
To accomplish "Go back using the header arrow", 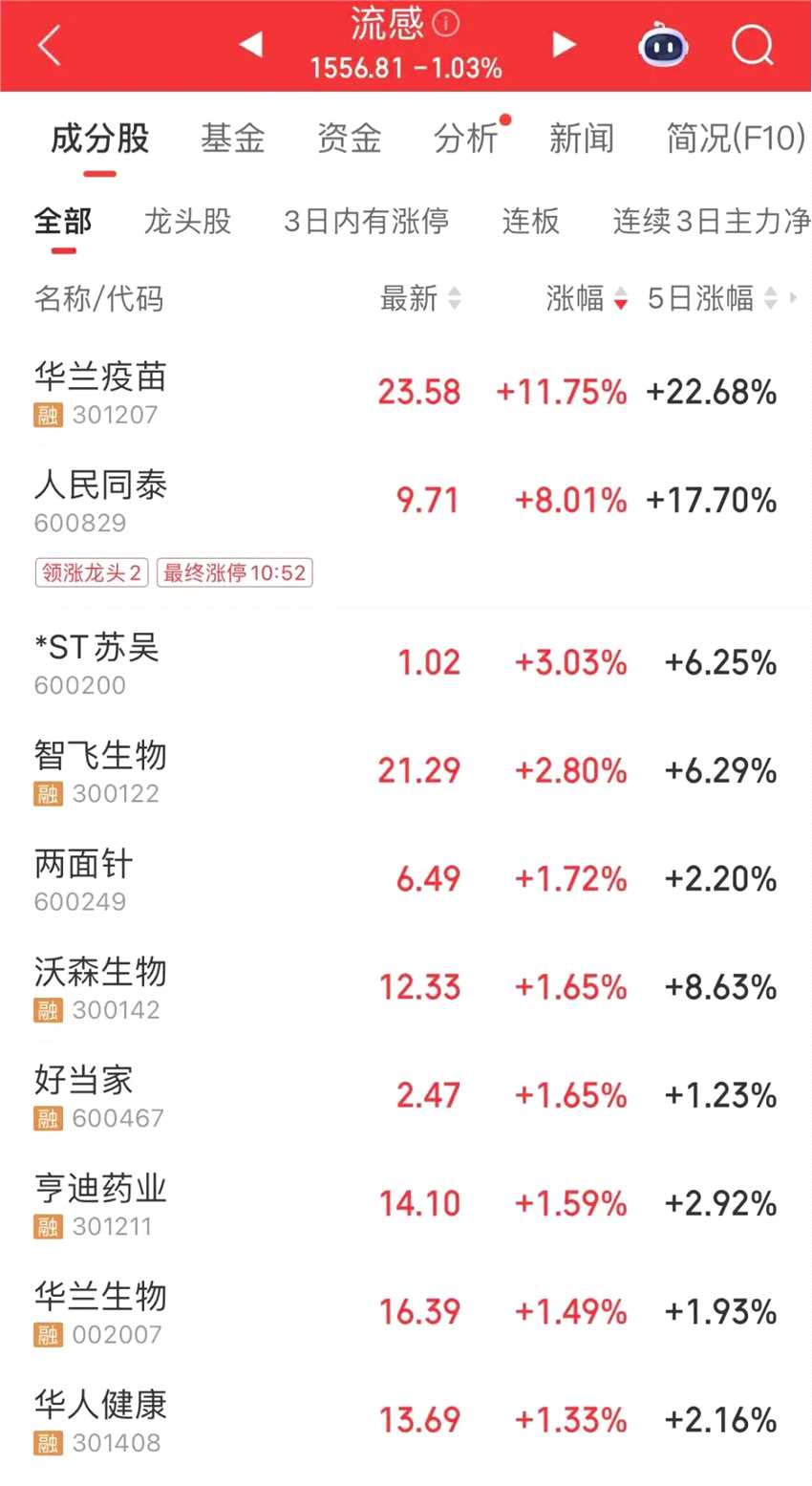I will coord(50,45).
